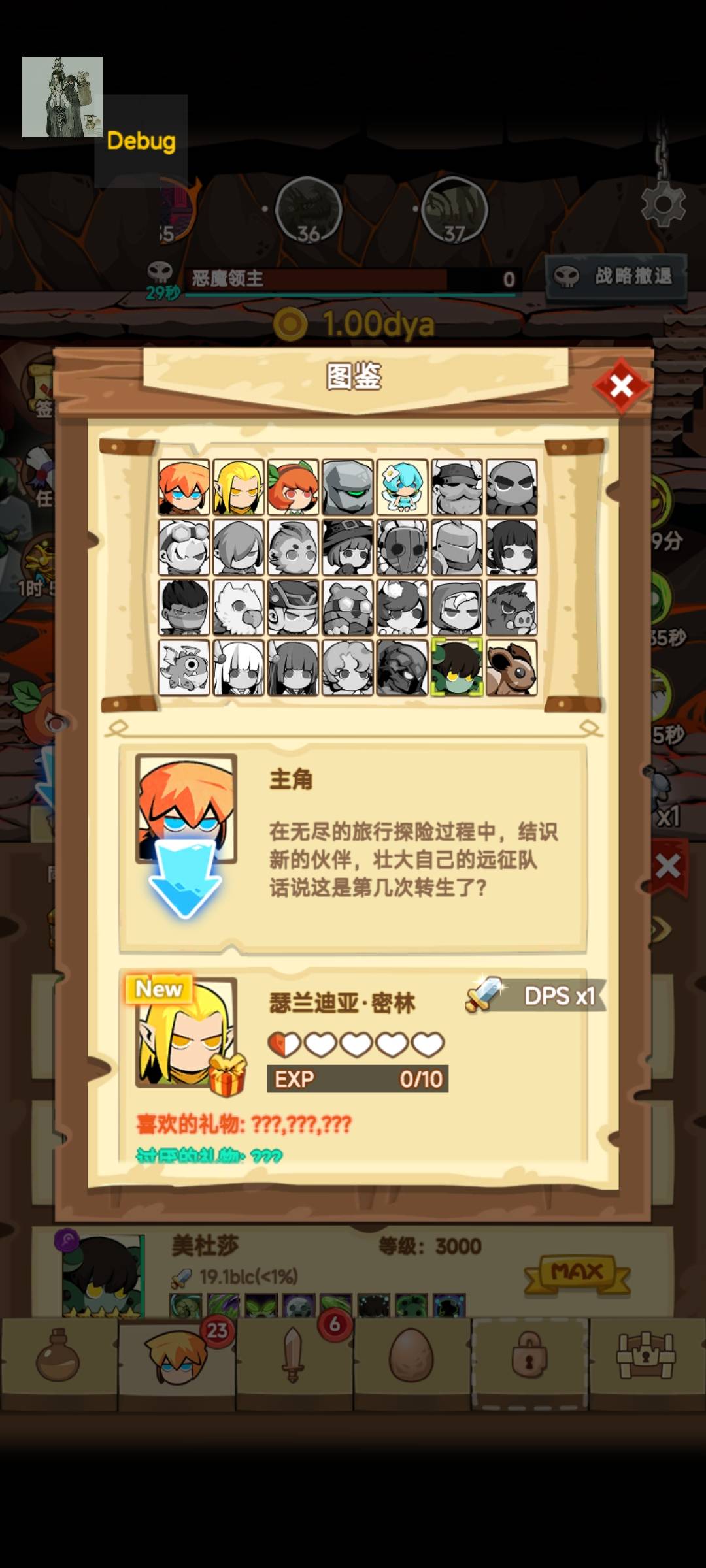Tap the 战略撤退 button
706x1568 pixels.
[x=616, y=277]
